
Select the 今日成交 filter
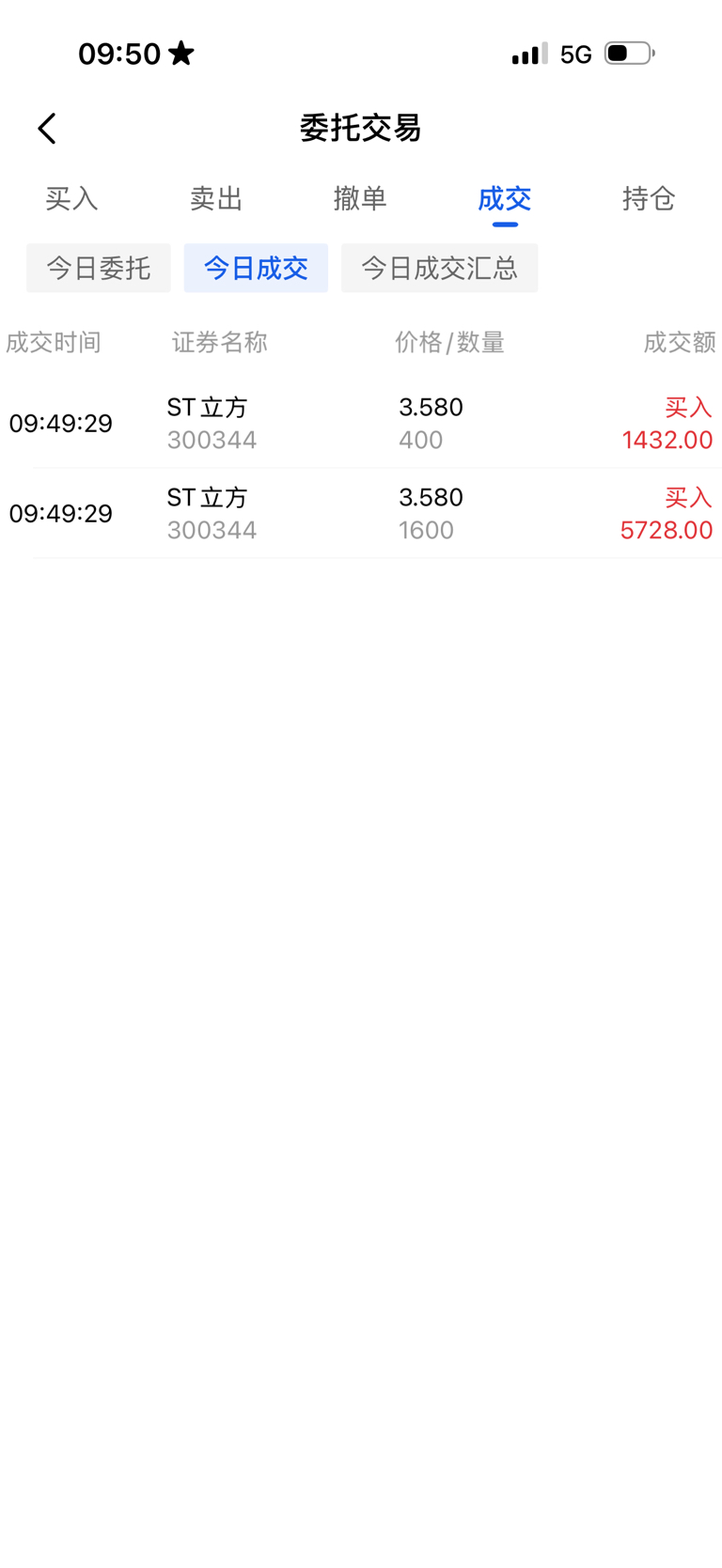(256, 268)
